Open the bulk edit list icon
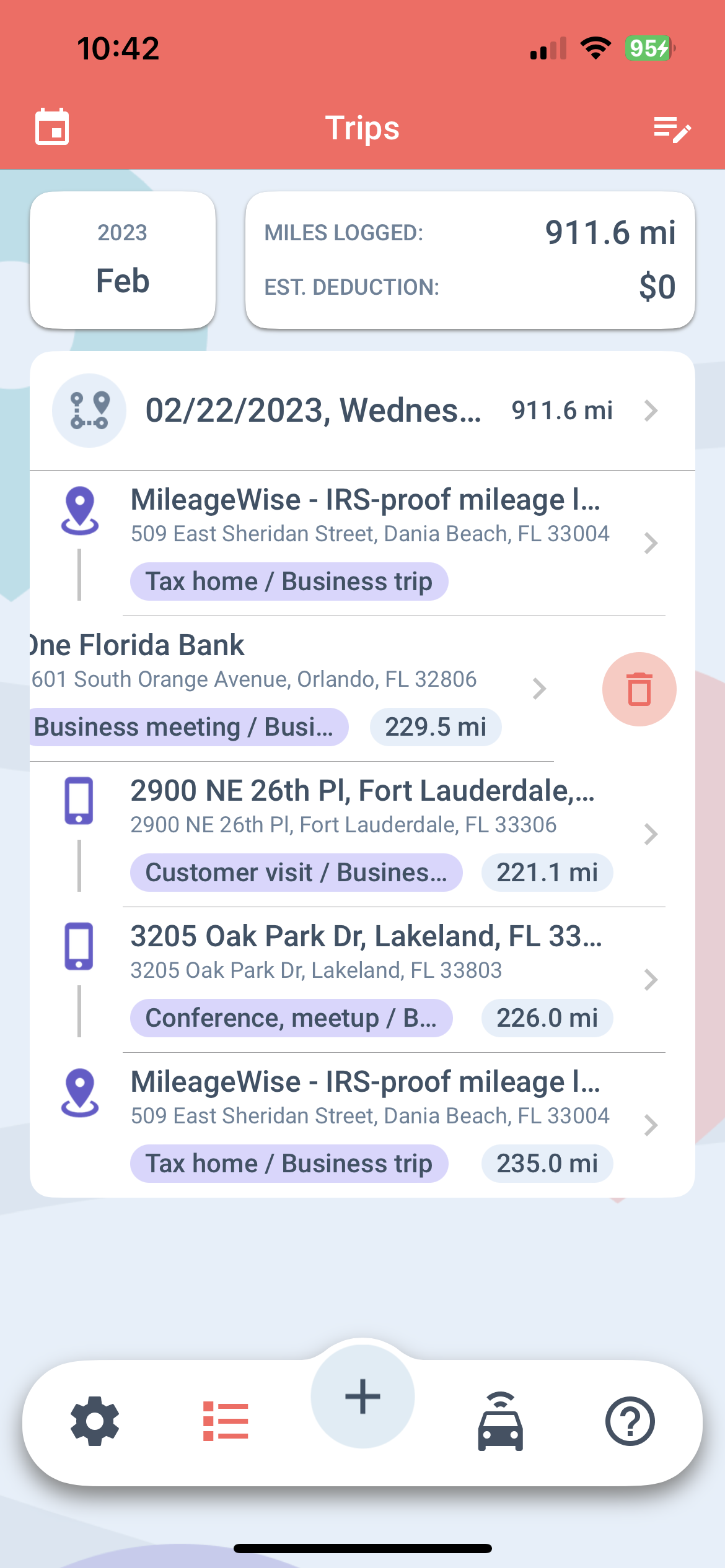The width and height of the screenshot is (725, 1568). click(672, 129)
